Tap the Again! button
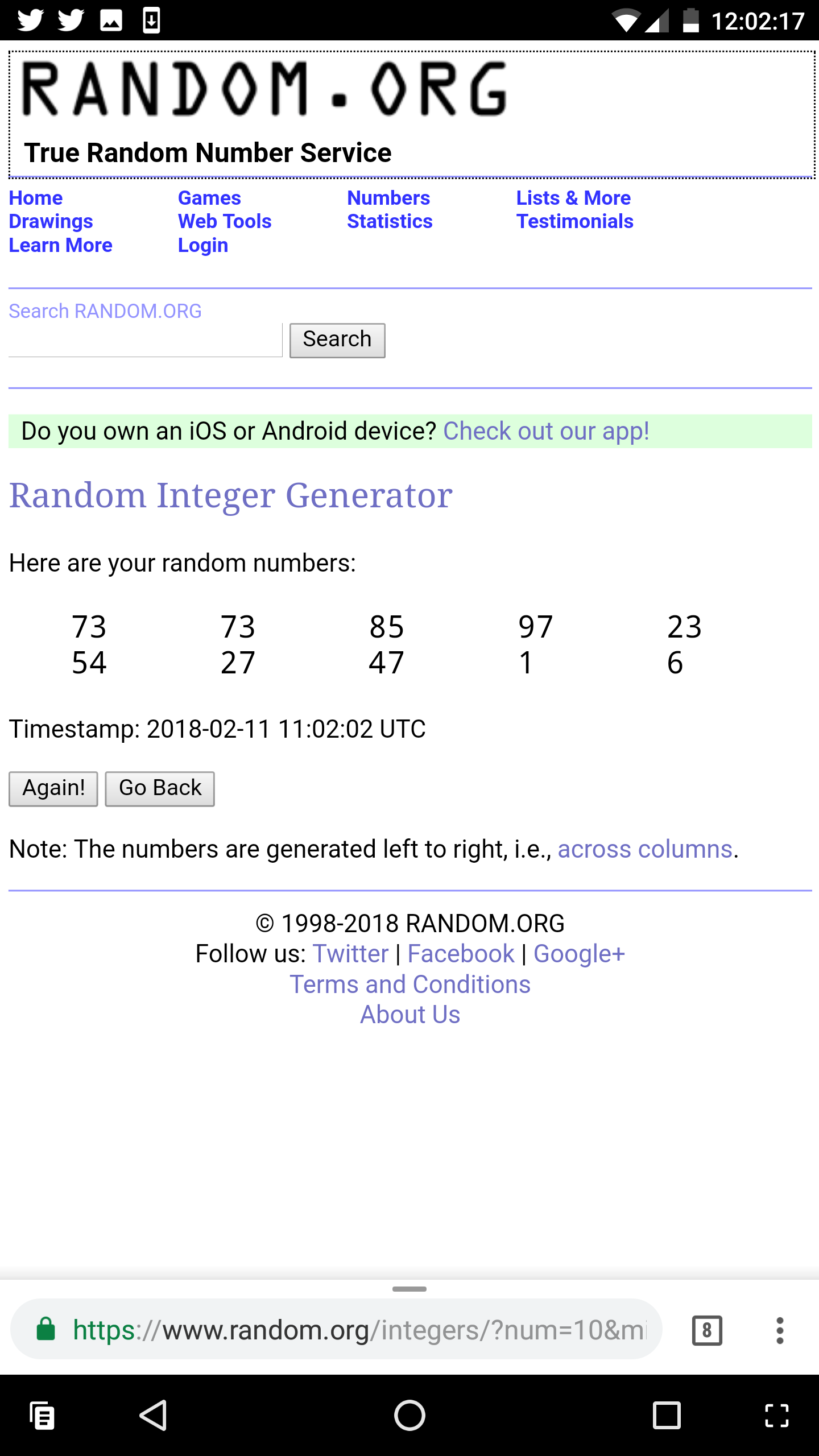Screen dimensions: 819x1456 [x=53, y=789]
